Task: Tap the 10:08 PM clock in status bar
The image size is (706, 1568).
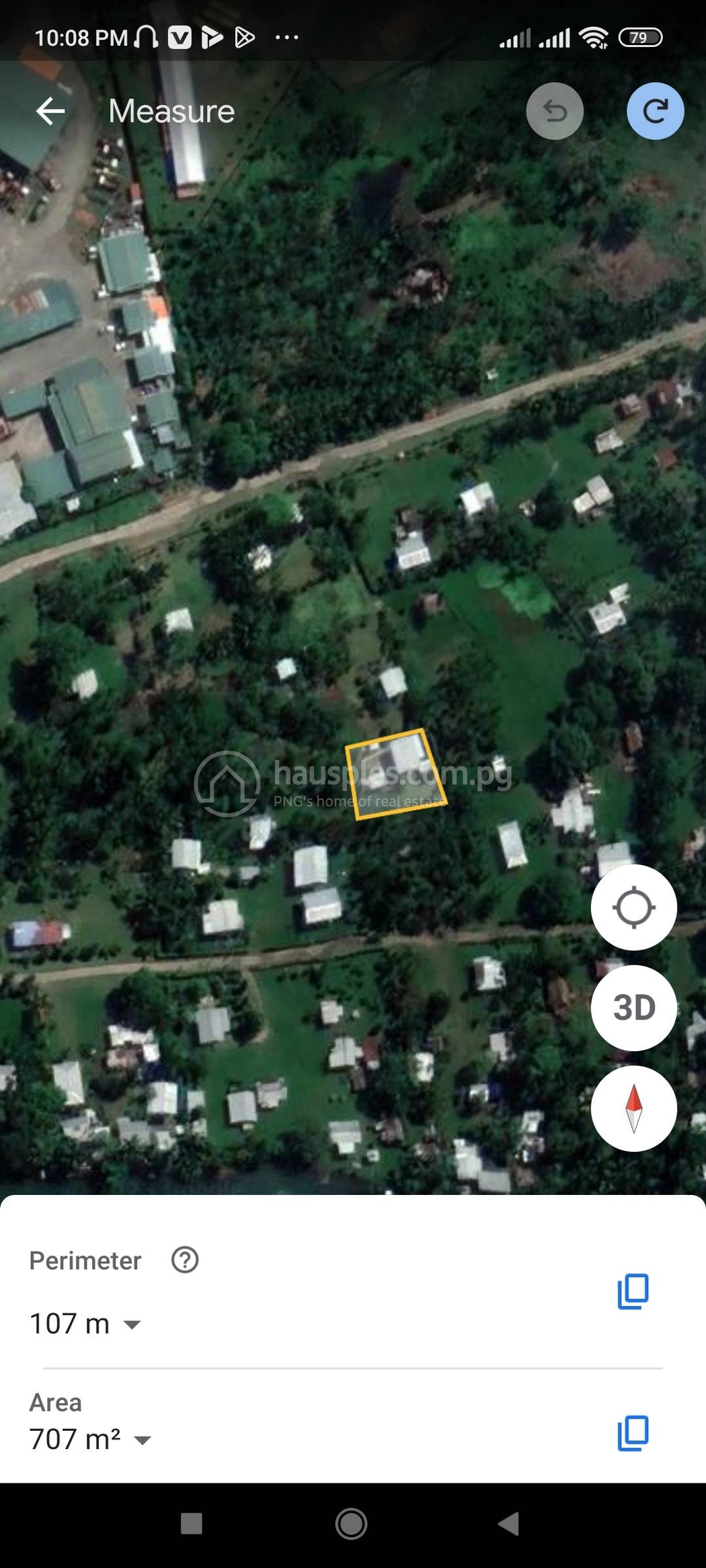Action: pos(79,38)
